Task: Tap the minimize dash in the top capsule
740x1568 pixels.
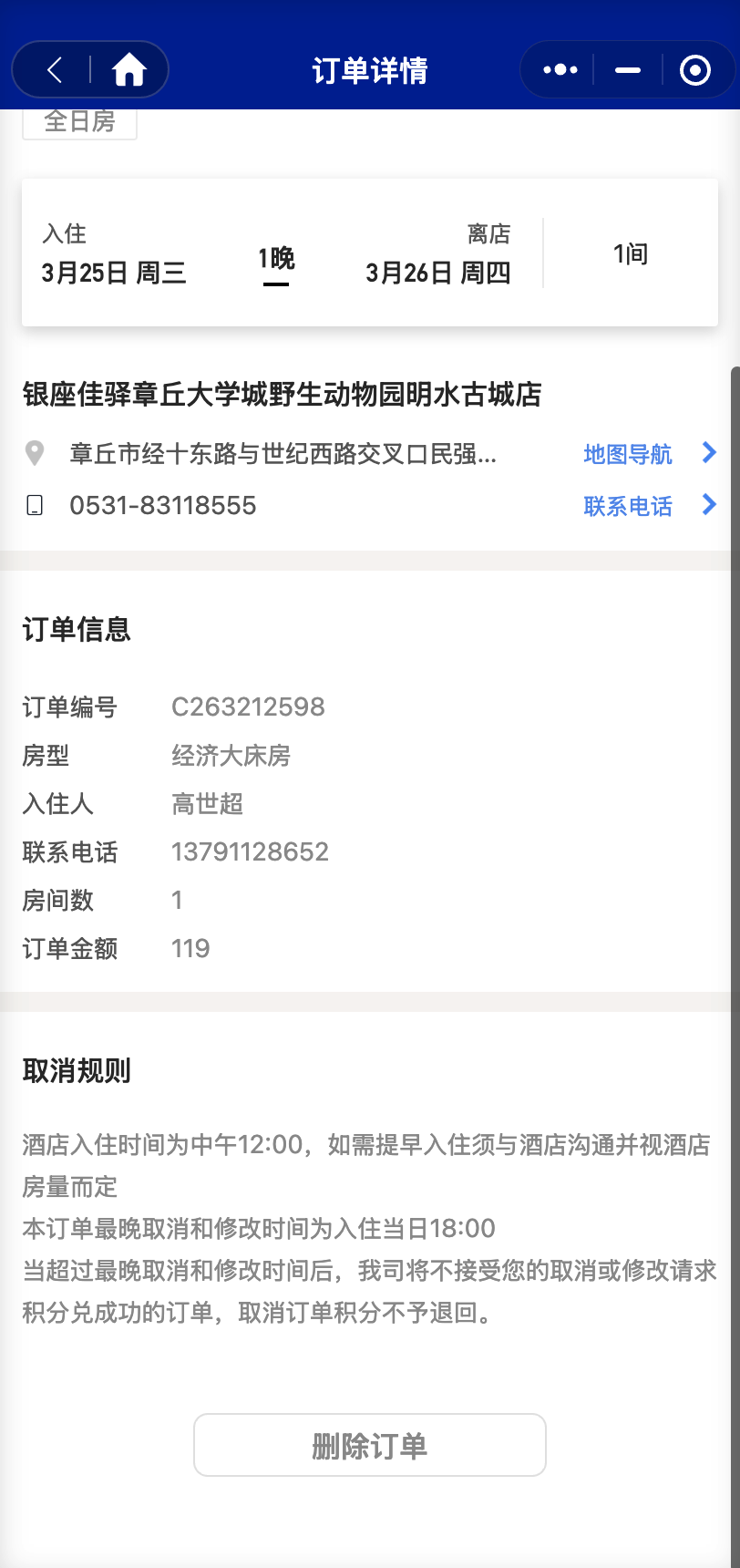Action: pyautogui.click(x=627, y=69)
